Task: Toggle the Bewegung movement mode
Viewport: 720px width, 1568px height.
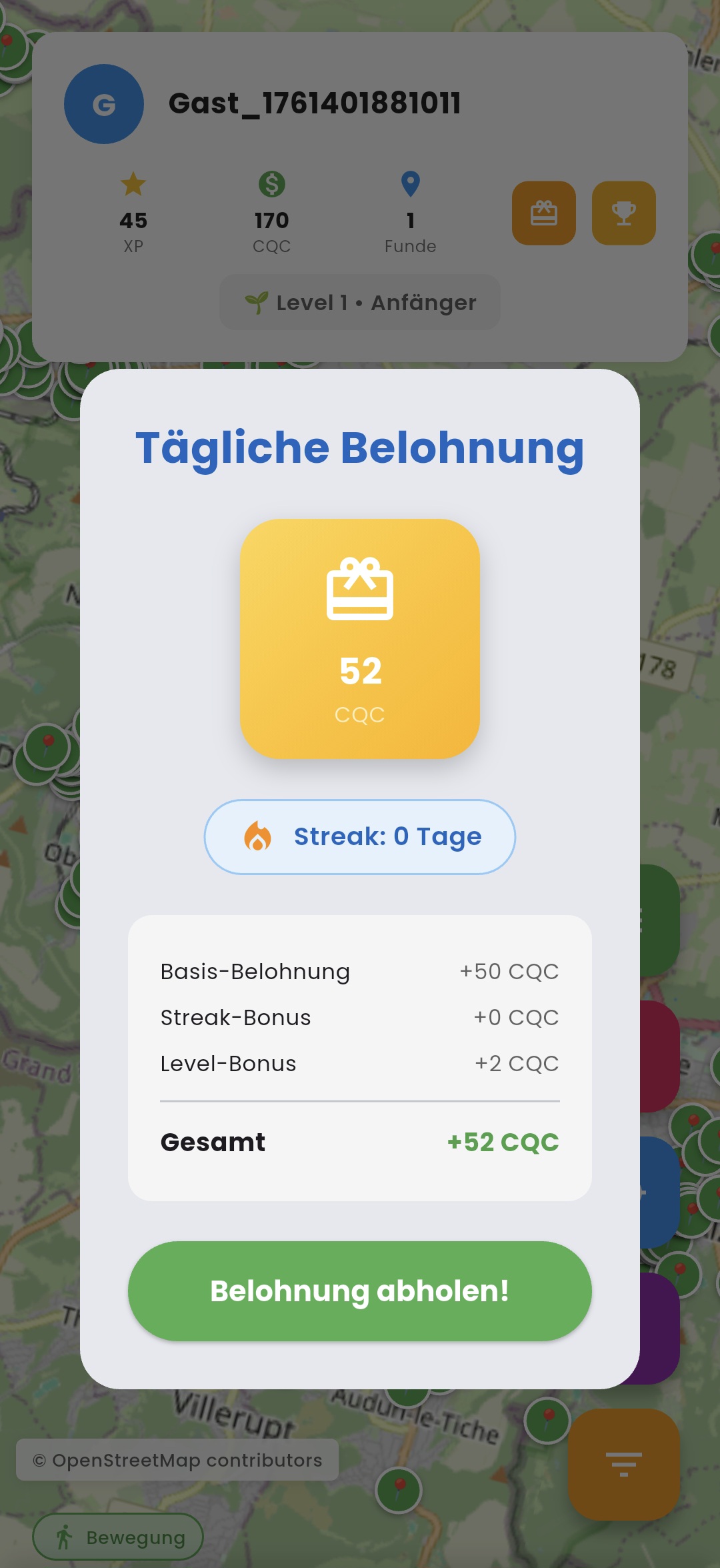Action: 118,1537
